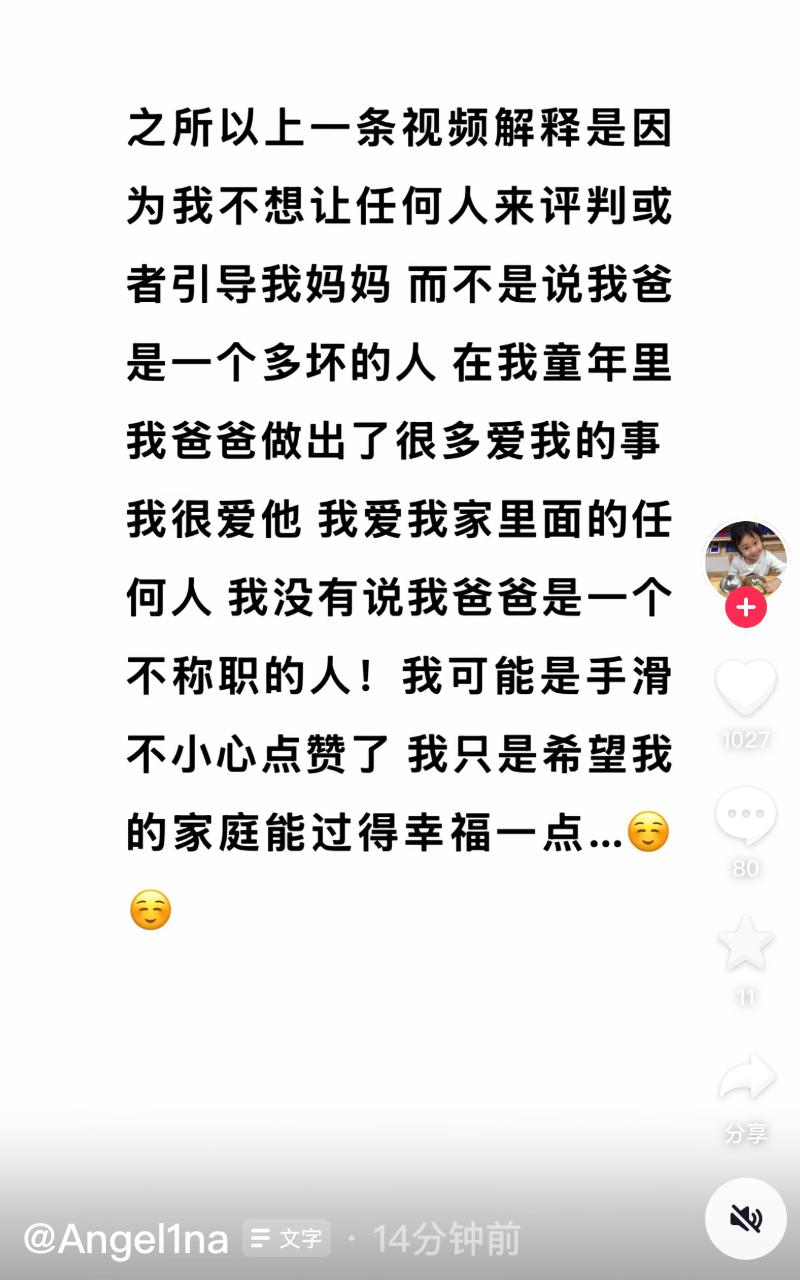Open the 80 comments
The height and width of the screenshot is (1280, 800).
coord(746,816)
